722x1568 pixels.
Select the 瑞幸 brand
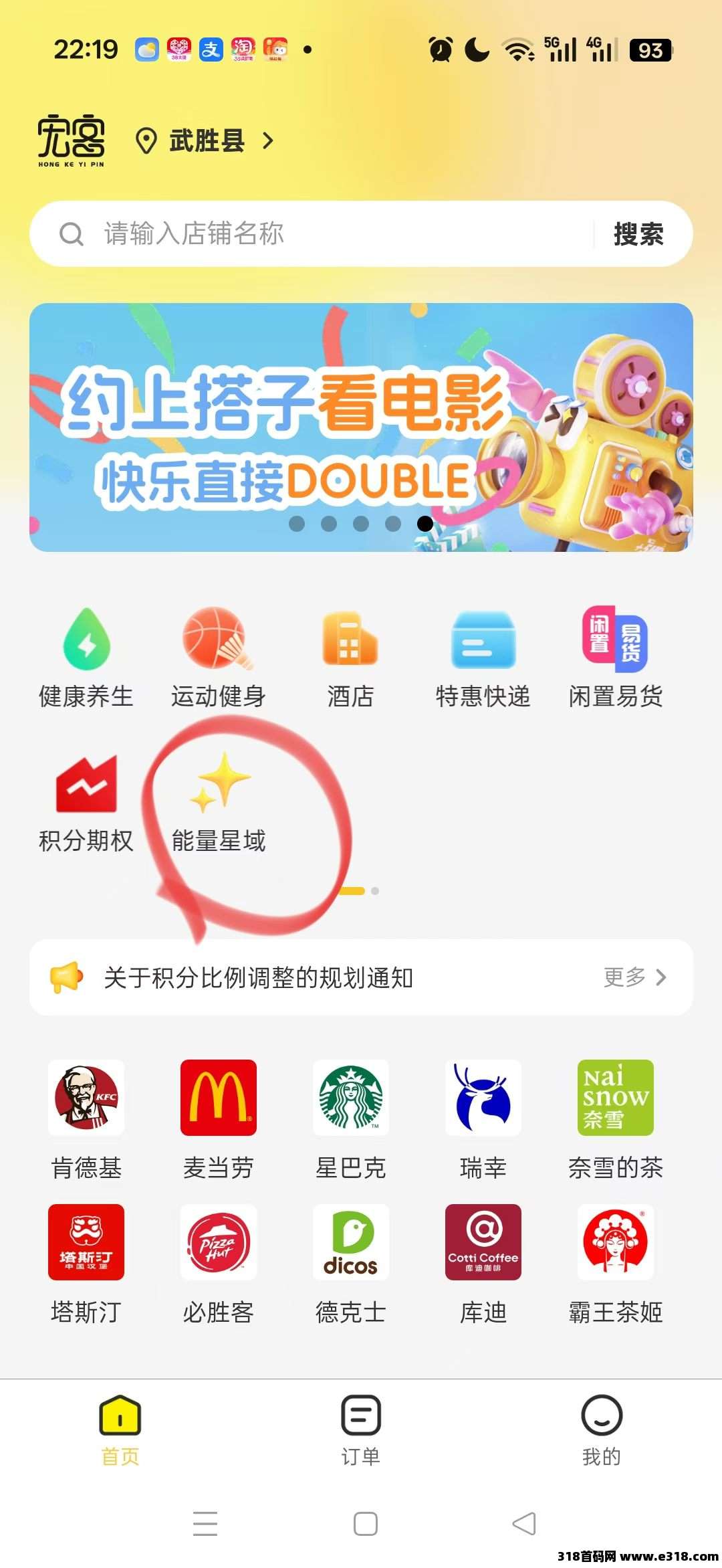[x=483, y=1118]
